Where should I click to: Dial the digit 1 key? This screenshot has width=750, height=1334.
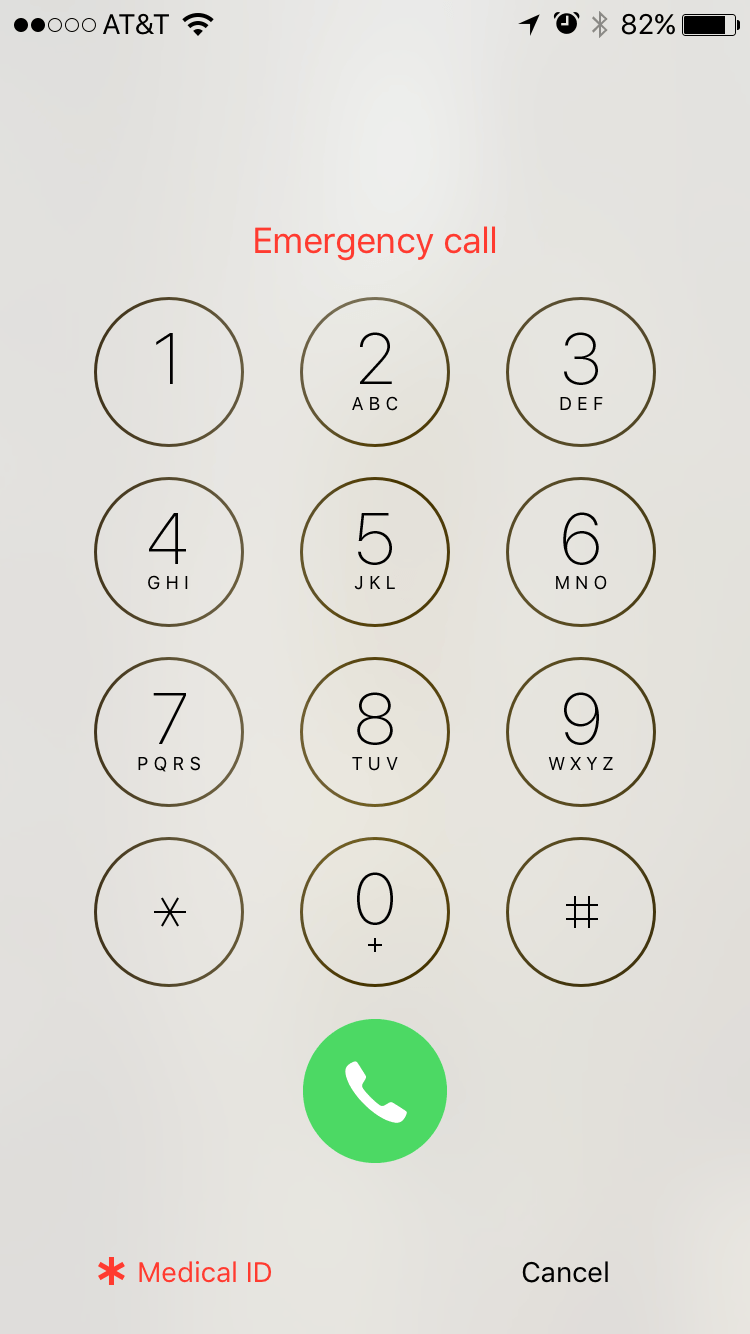pos(169,372)
